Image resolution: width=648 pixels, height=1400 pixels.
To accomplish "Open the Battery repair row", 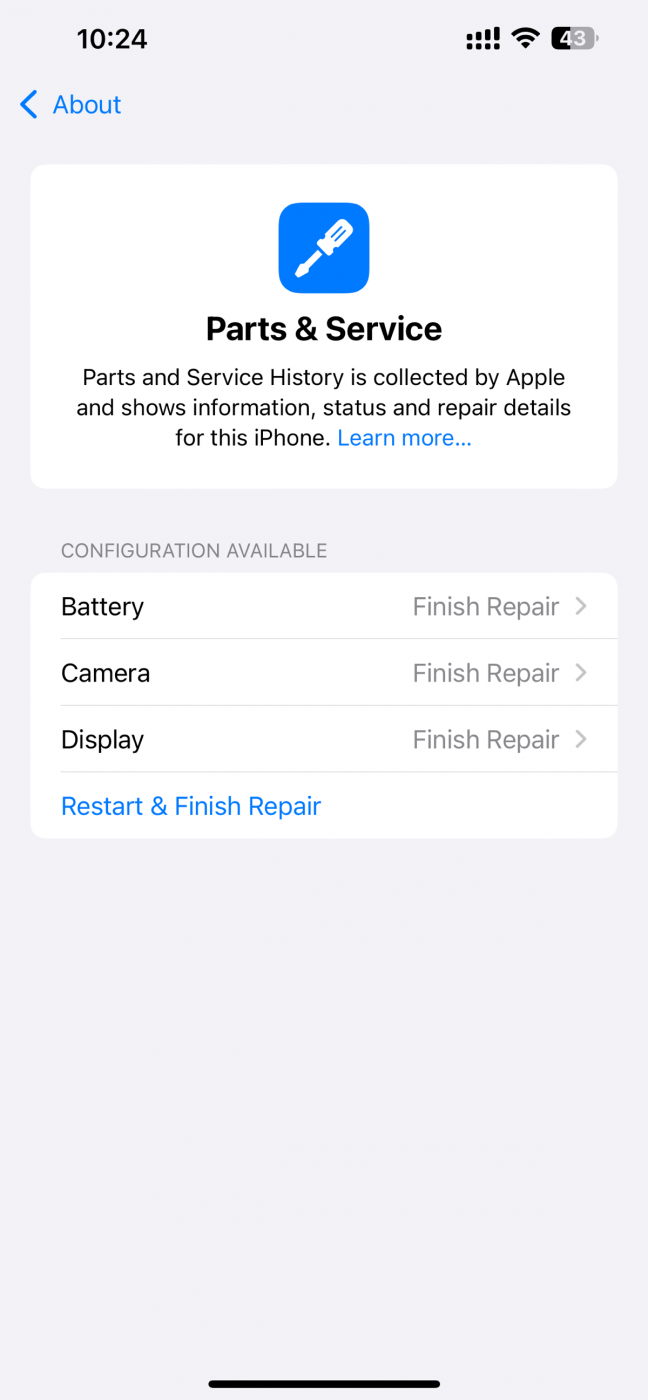I will click(324, 606).
